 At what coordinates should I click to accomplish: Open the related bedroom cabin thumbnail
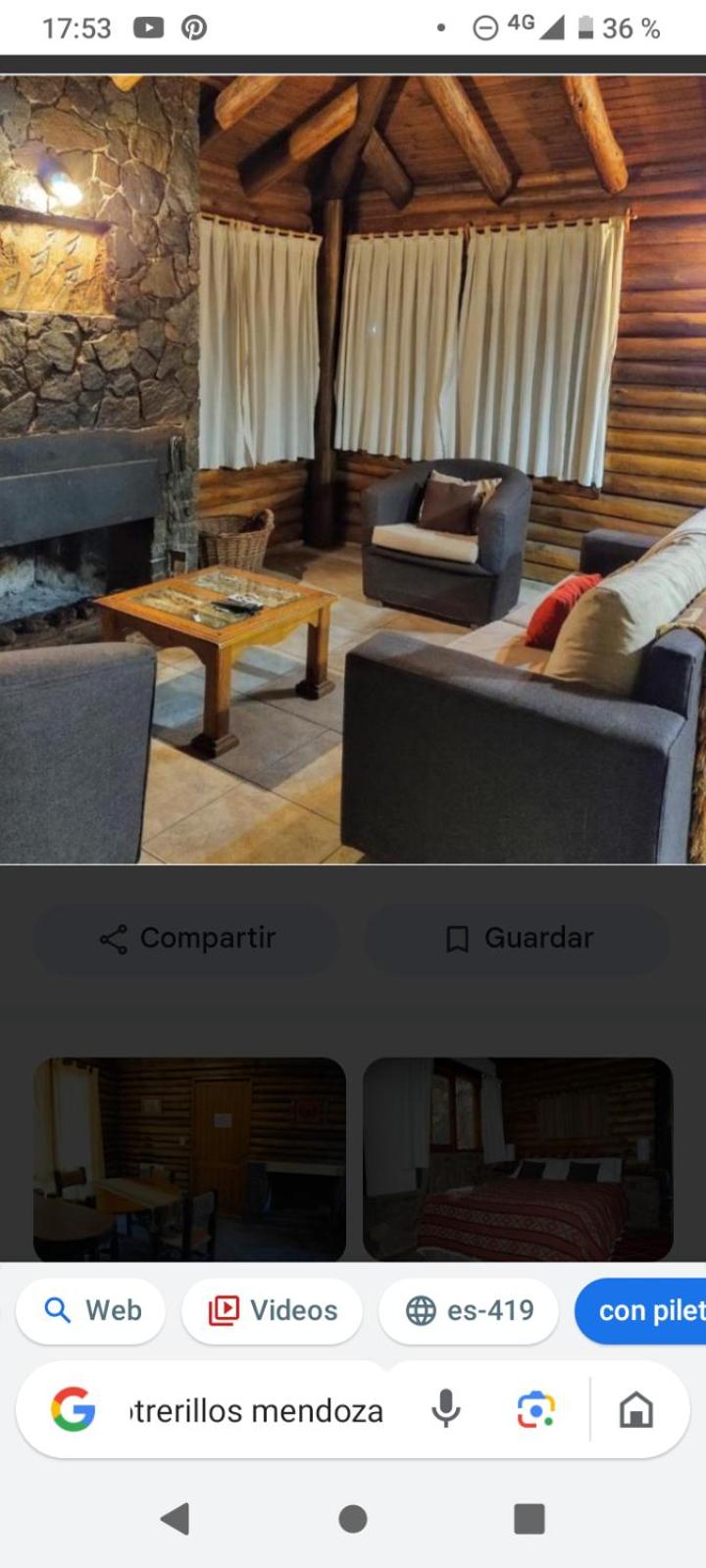click(x=518, y=1158)
